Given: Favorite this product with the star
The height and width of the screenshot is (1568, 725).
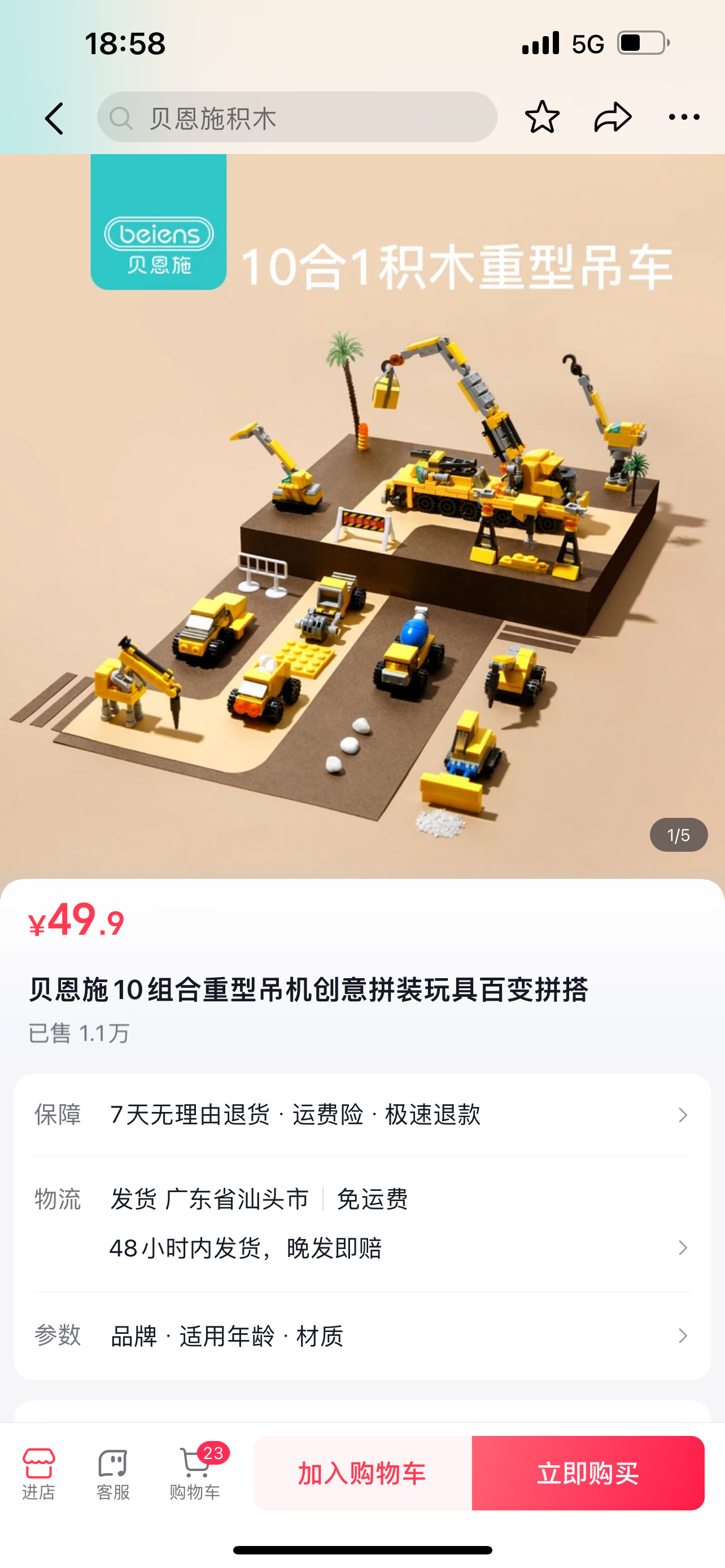Looking at the screenshot, I should tap(541, 117).
